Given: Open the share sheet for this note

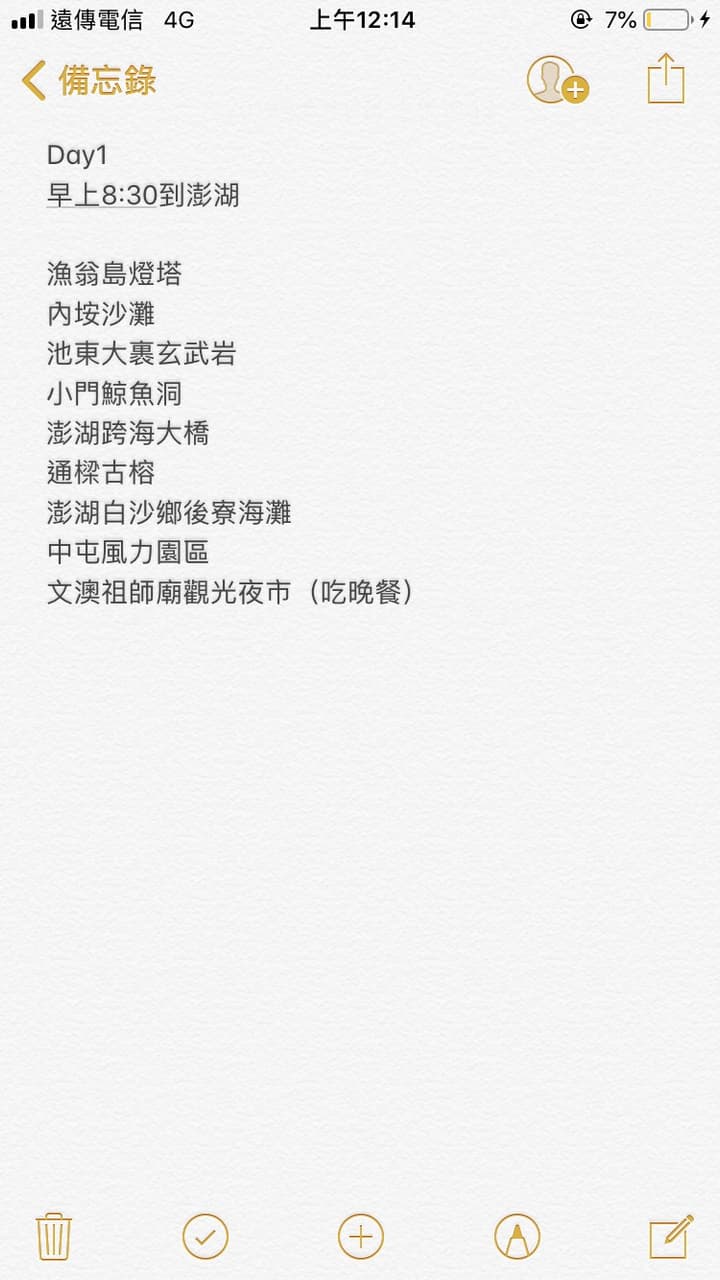Looking at the screenshot, I should [x=666, y=79].
